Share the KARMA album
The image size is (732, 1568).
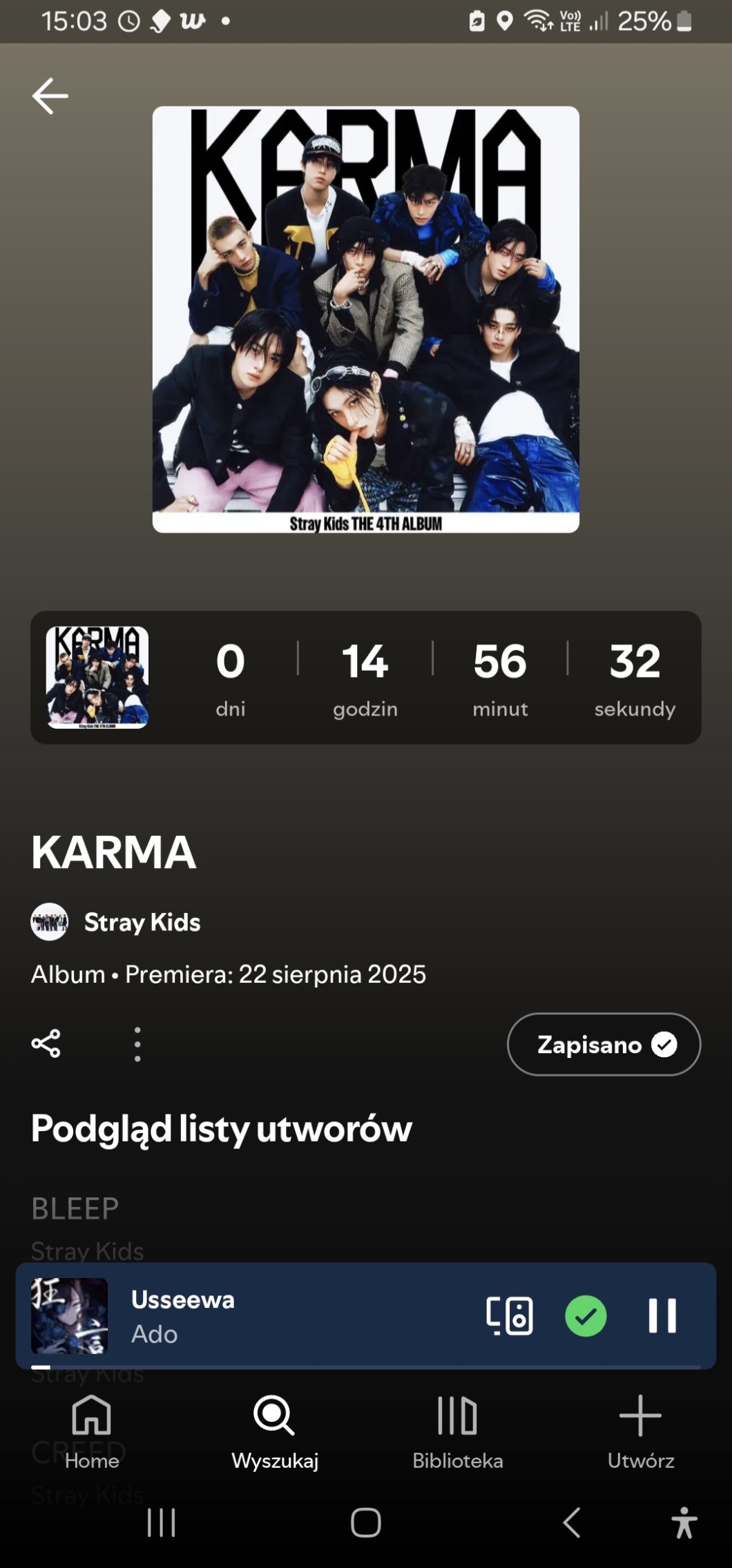[x=46, y=1043]
